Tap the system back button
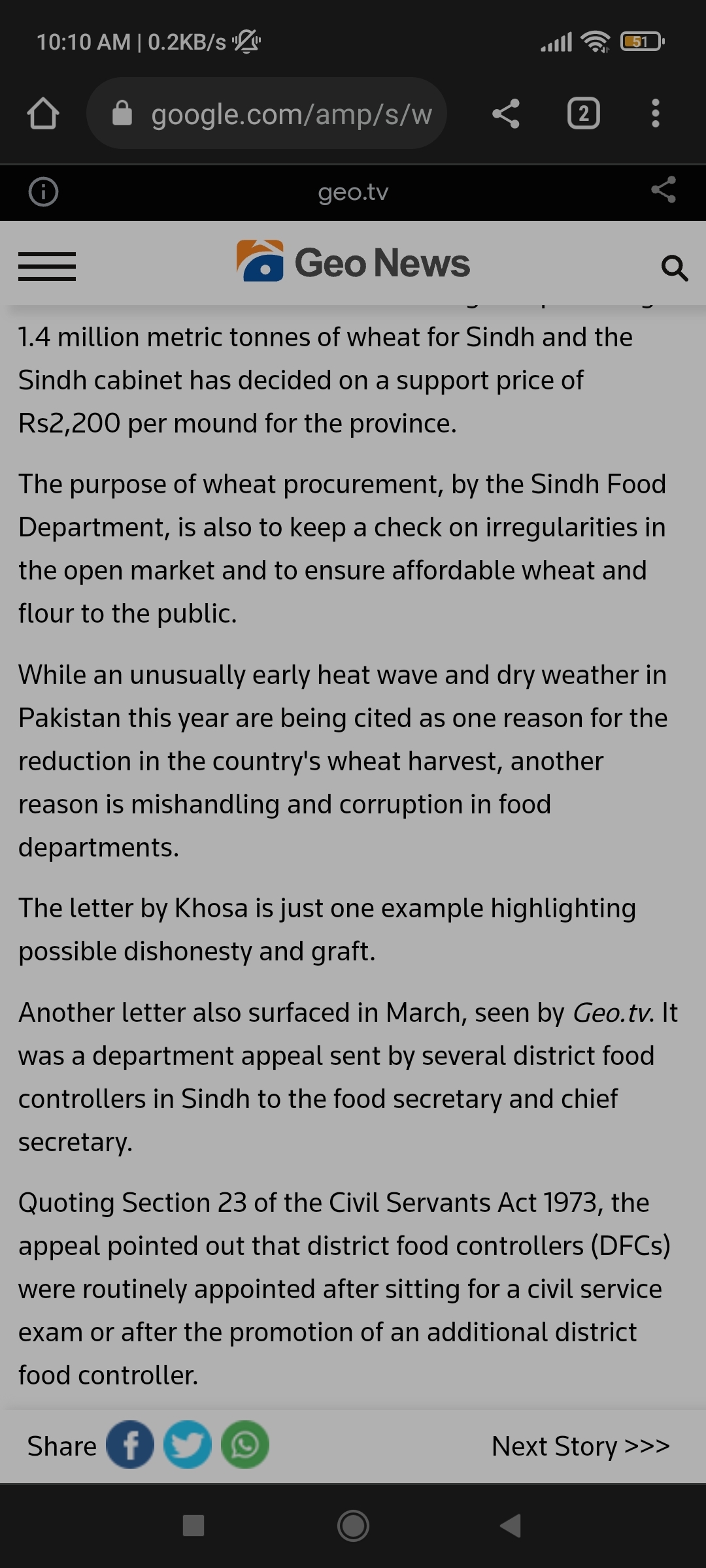 click(511, 1526)
